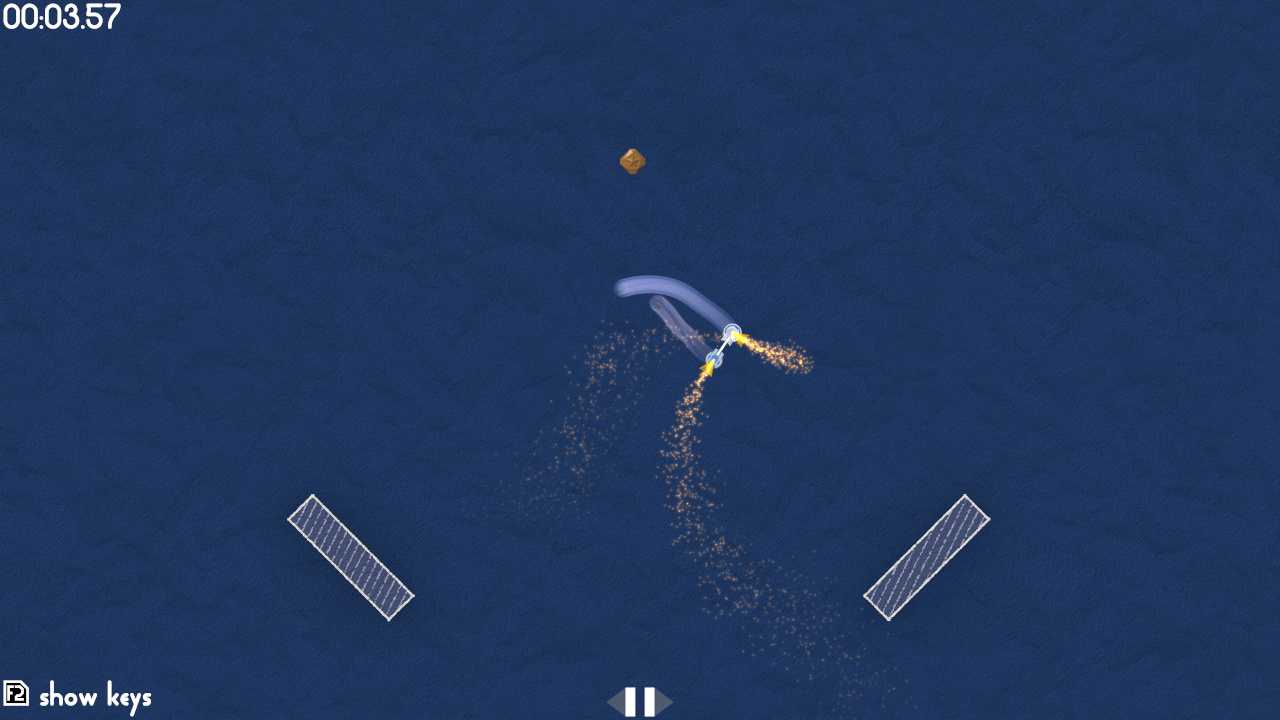Tap the F2 show keys option

[78, 696]
